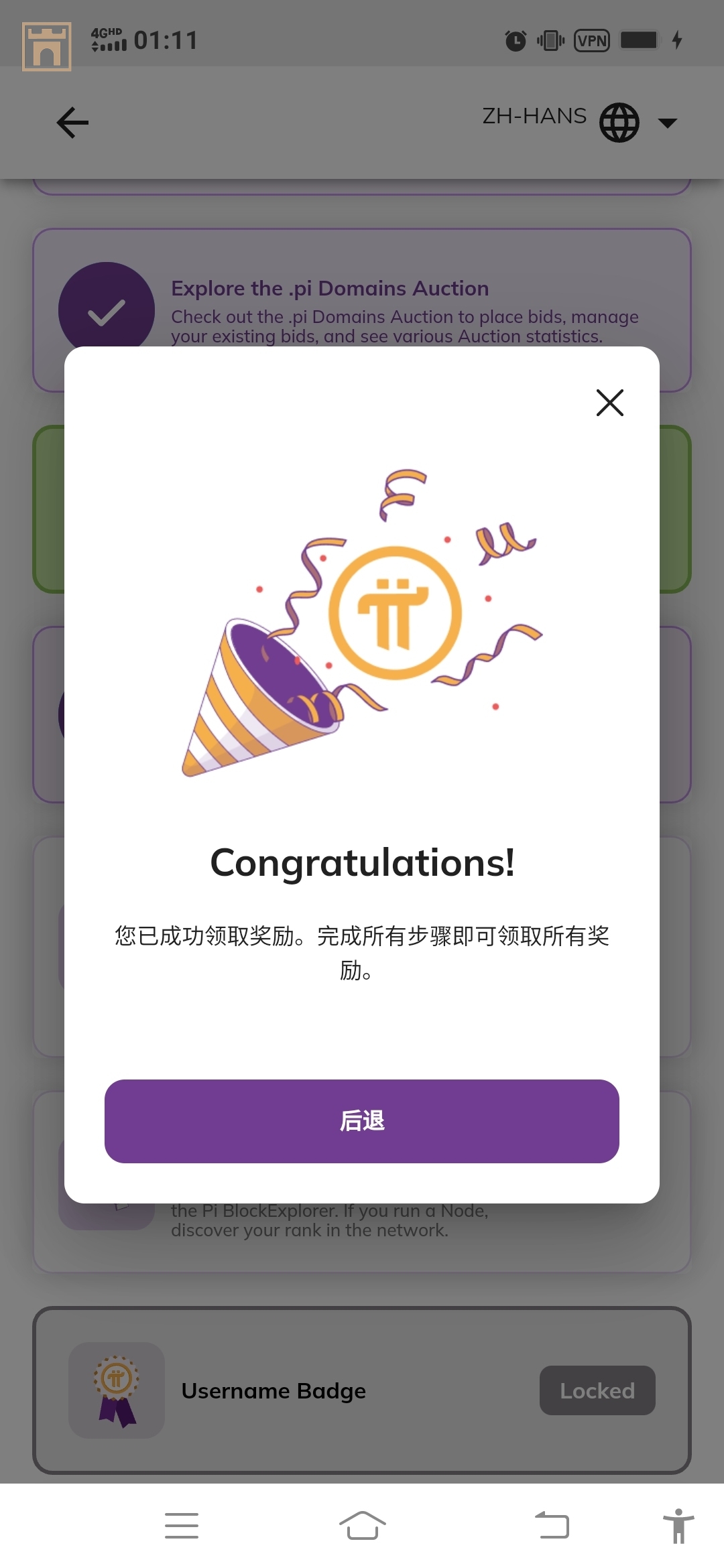This screenshot has height=1568, width=724.
Task: Go back with the top-left arrow
Action: [x=72, y=123]
